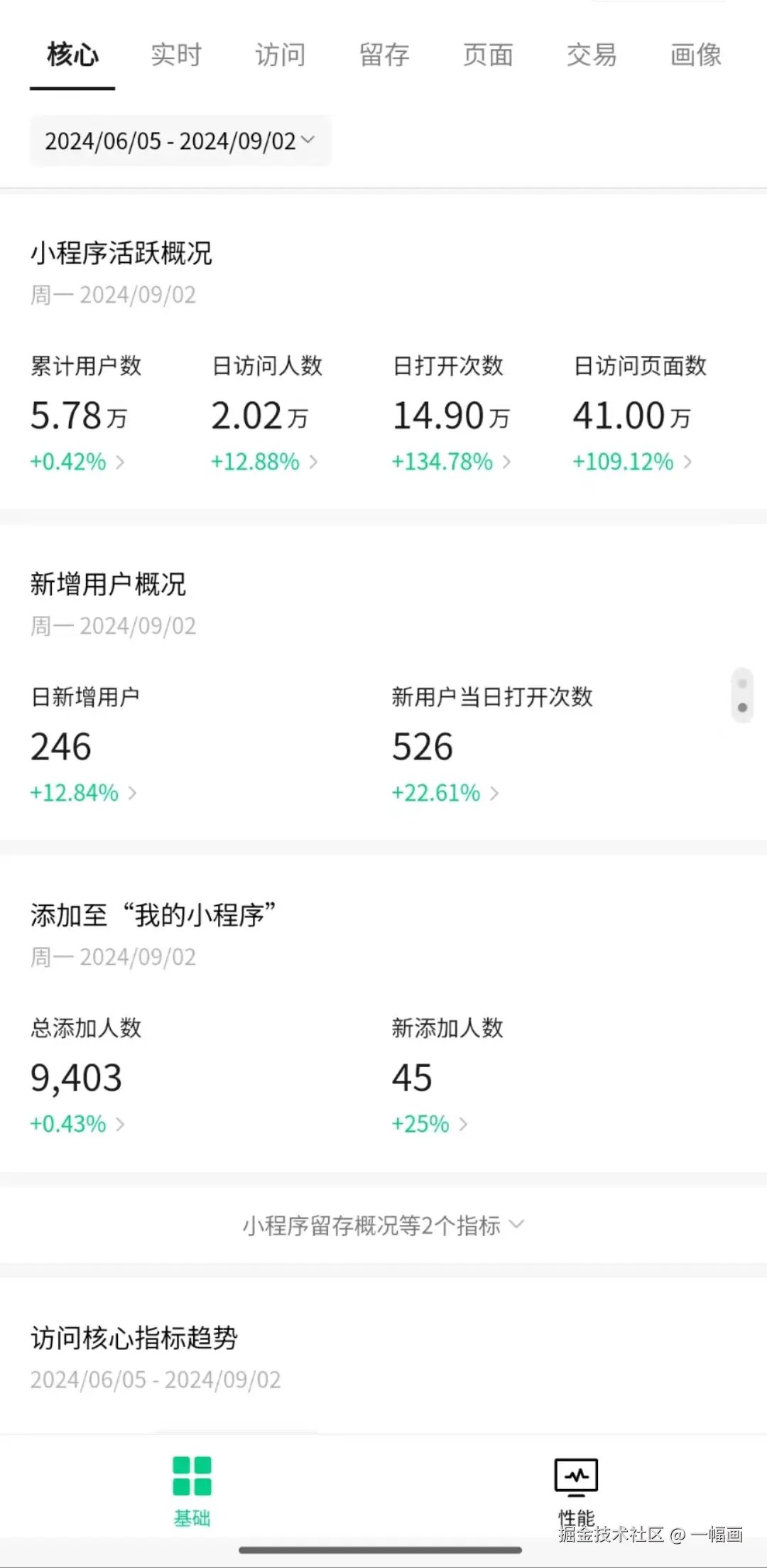Viewport: 767px width, 1568px height.
Task: View 累计用户数 +0.42% trend details
Action: [77, 462]
